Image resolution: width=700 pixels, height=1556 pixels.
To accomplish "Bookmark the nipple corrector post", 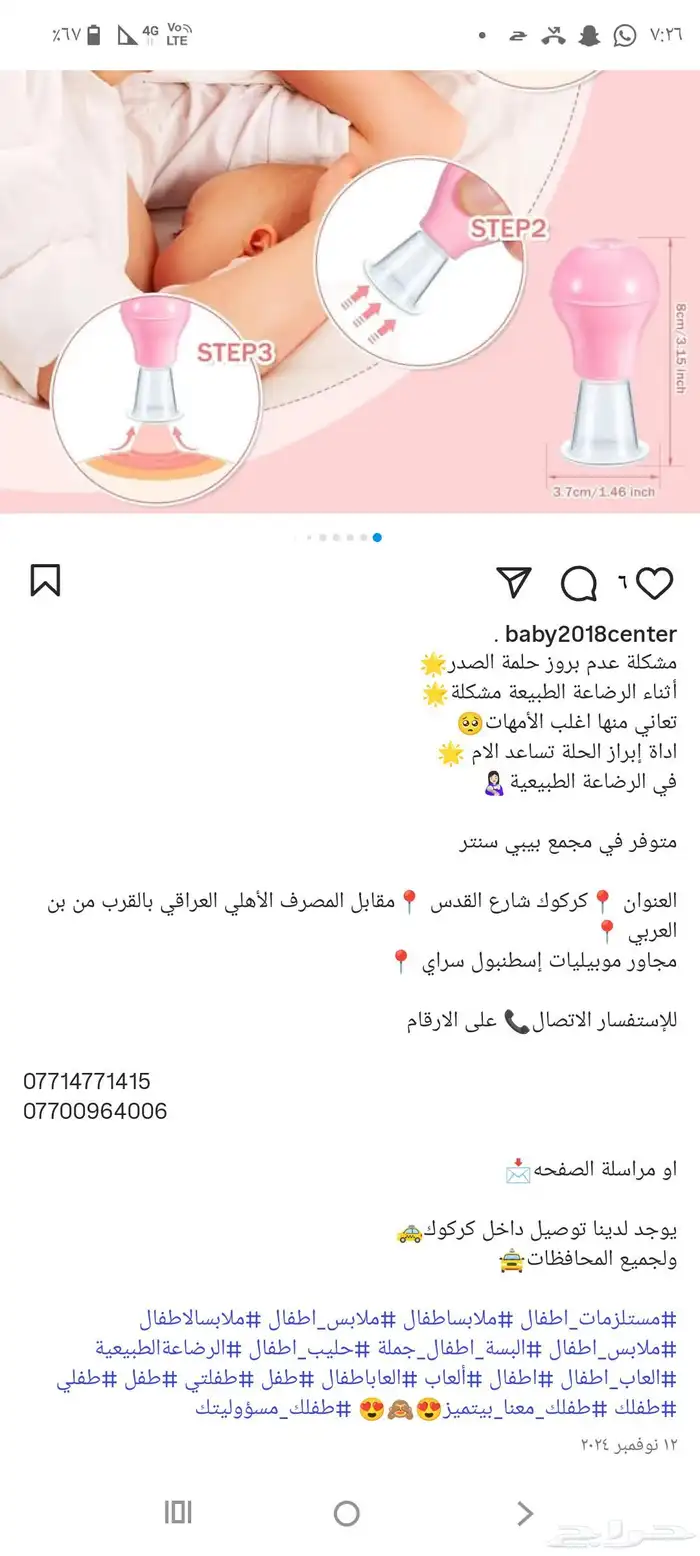I will [x=45, y=581].
